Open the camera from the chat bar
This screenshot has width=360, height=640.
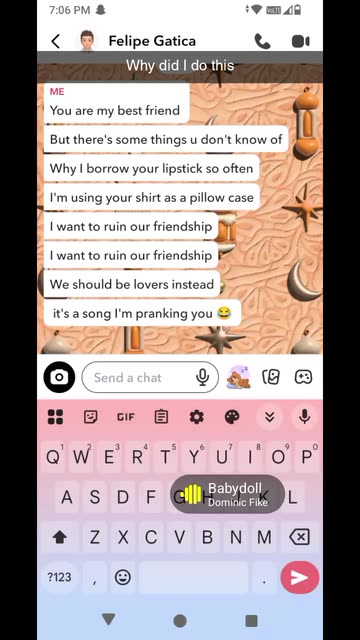(59, 378)
